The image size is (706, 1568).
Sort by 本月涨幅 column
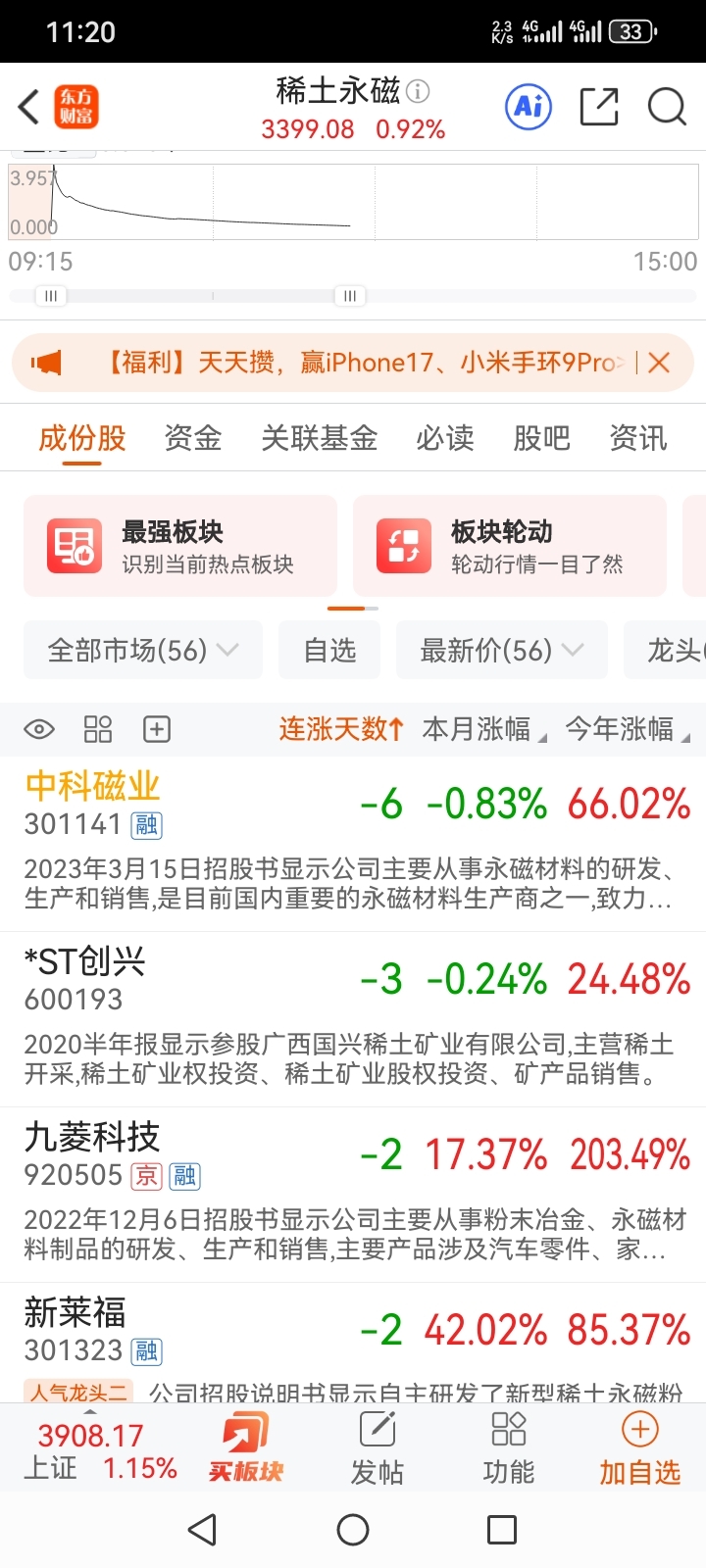(483, 729)
